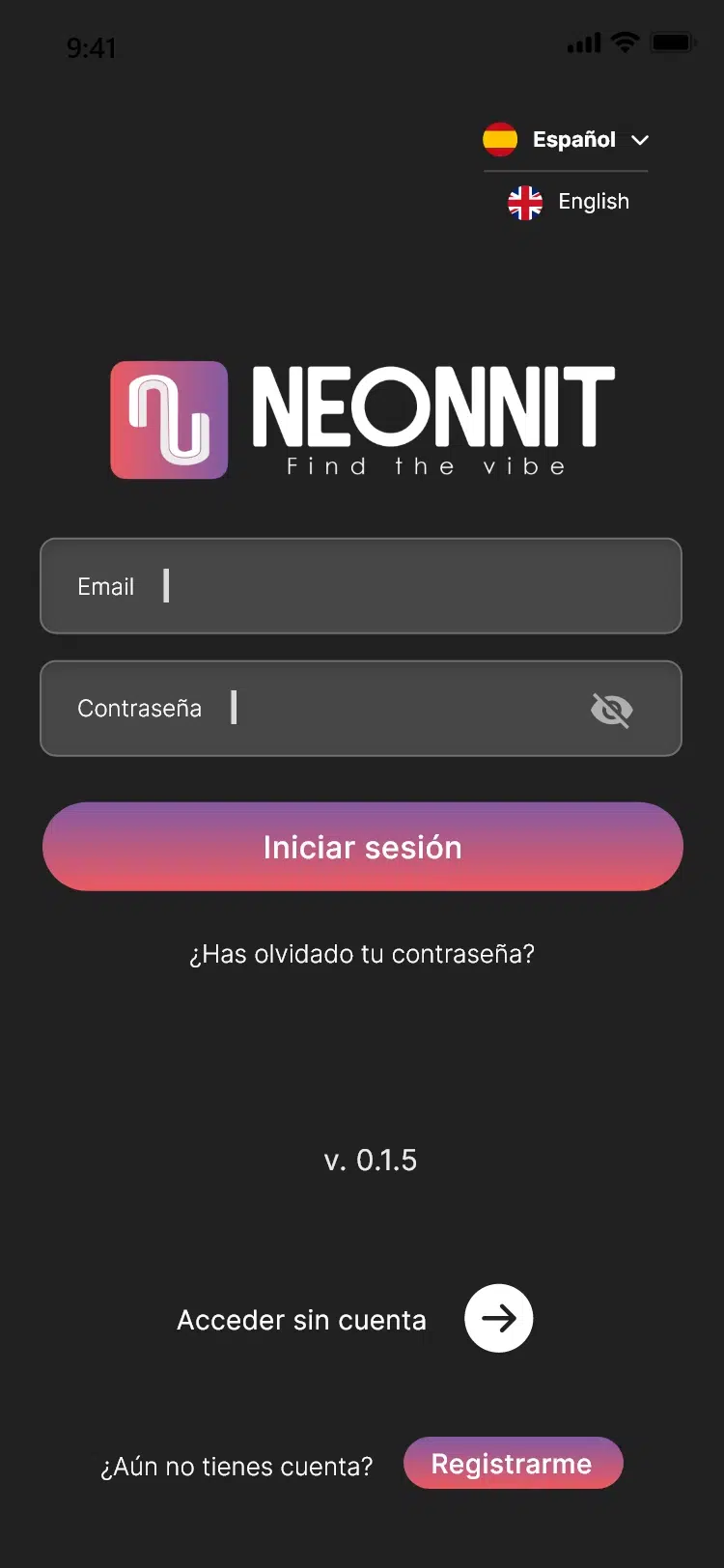This screenshot has width=724, height=1568.
Task: Tap Registrarme to create an account
Action: (513, 1464)
